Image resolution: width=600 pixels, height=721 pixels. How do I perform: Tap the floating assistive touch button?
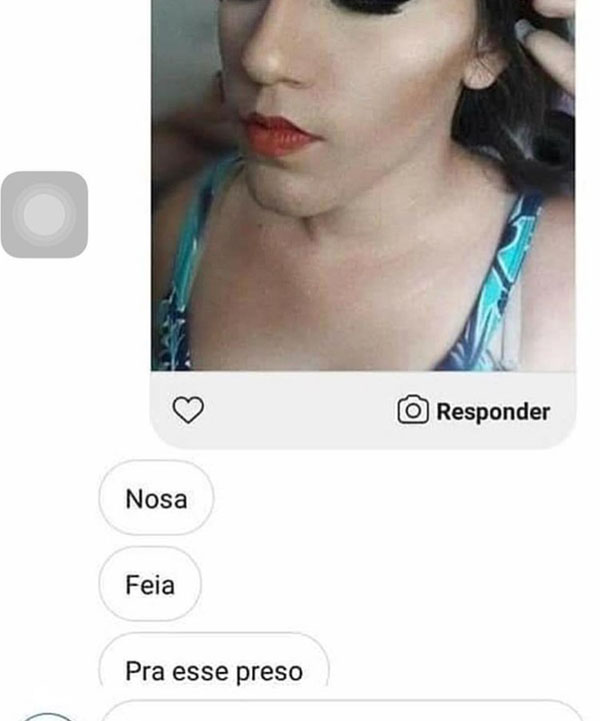44,214
